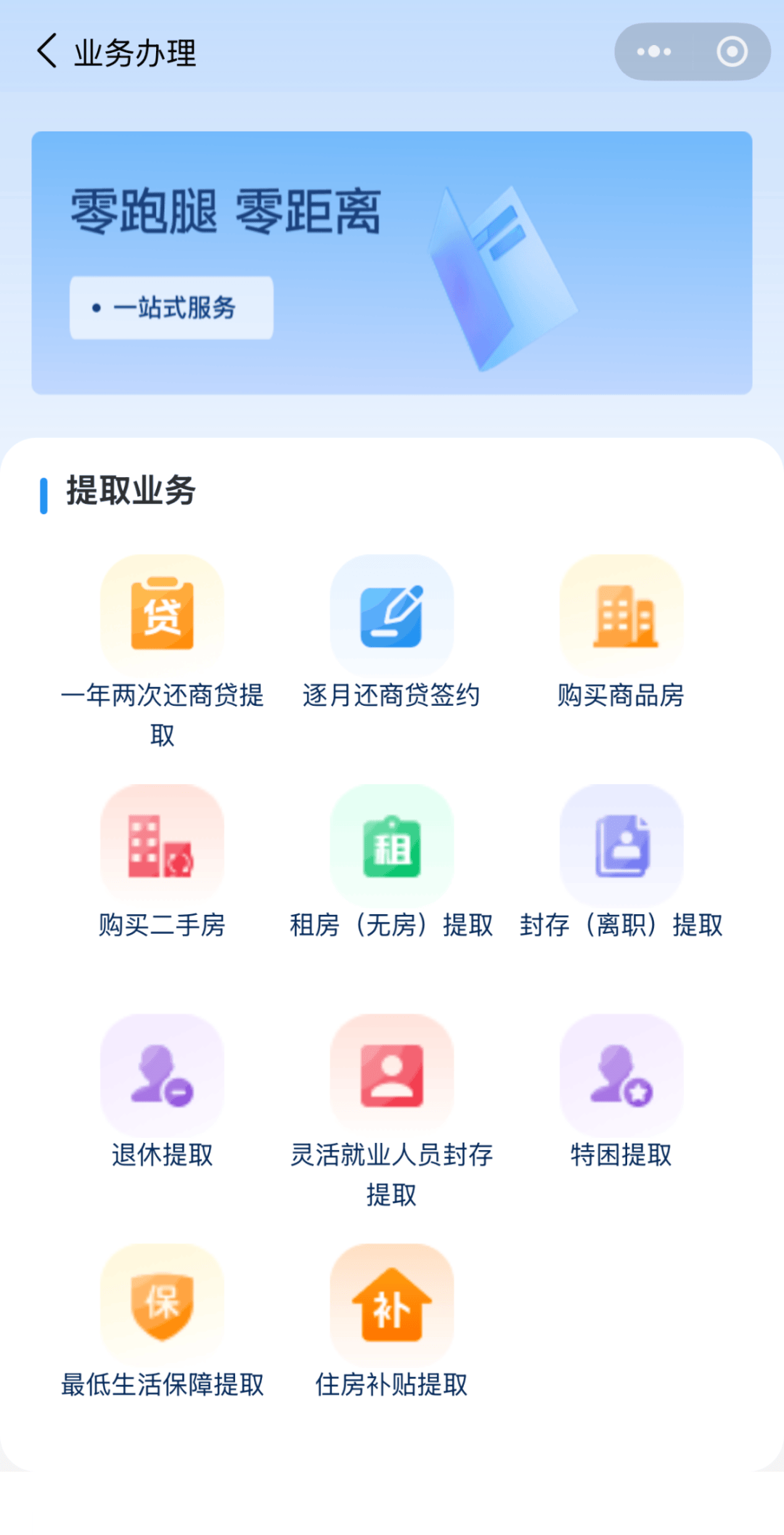Open 退休提取 service
The height and width of the screenshot is (1535, 784).
click(x=162, y=1075)
